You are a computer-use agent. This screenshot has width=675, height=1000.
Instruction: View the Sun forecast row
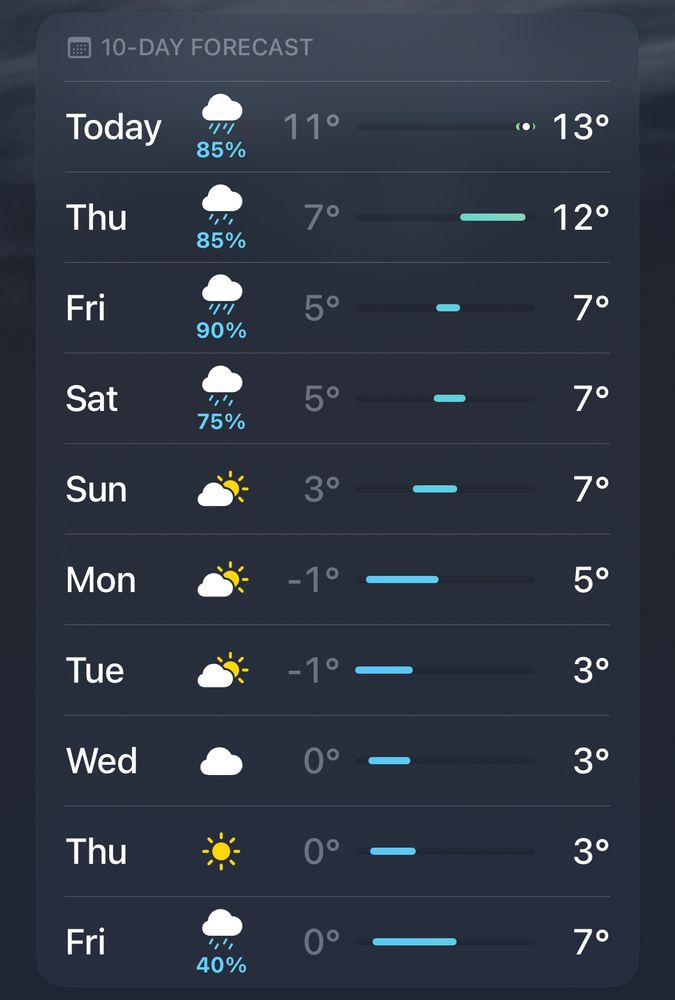pos(338,489)
